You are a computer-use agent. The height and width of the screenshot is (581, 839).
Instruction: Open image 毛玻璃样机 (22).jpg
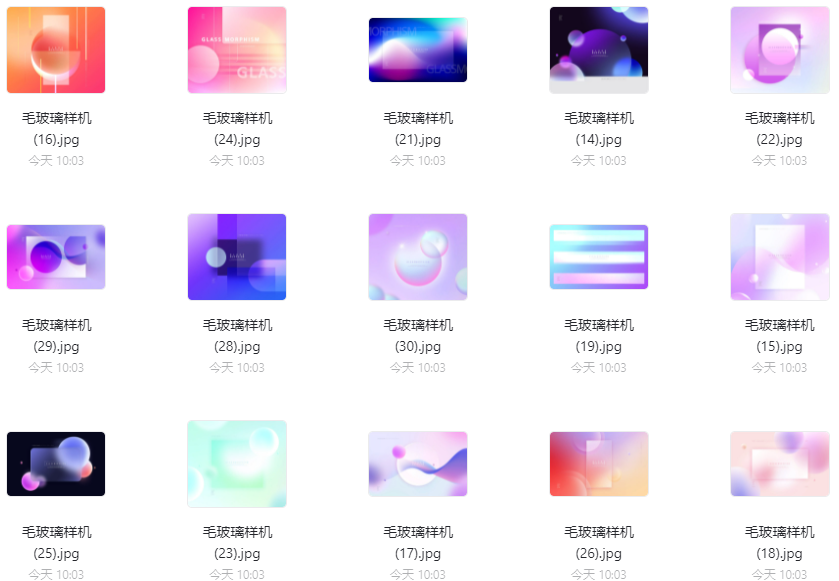pyautogui.click(x=780, y=50)
